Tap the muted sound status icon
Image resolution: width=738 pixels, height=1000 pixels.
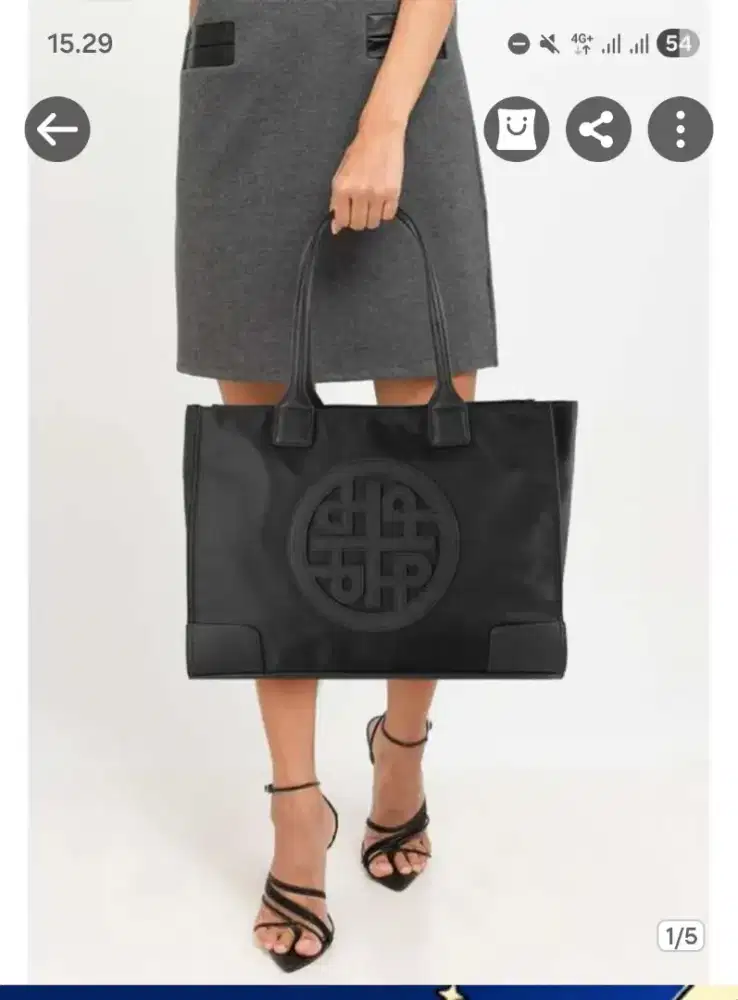click(x=551, y=43)
